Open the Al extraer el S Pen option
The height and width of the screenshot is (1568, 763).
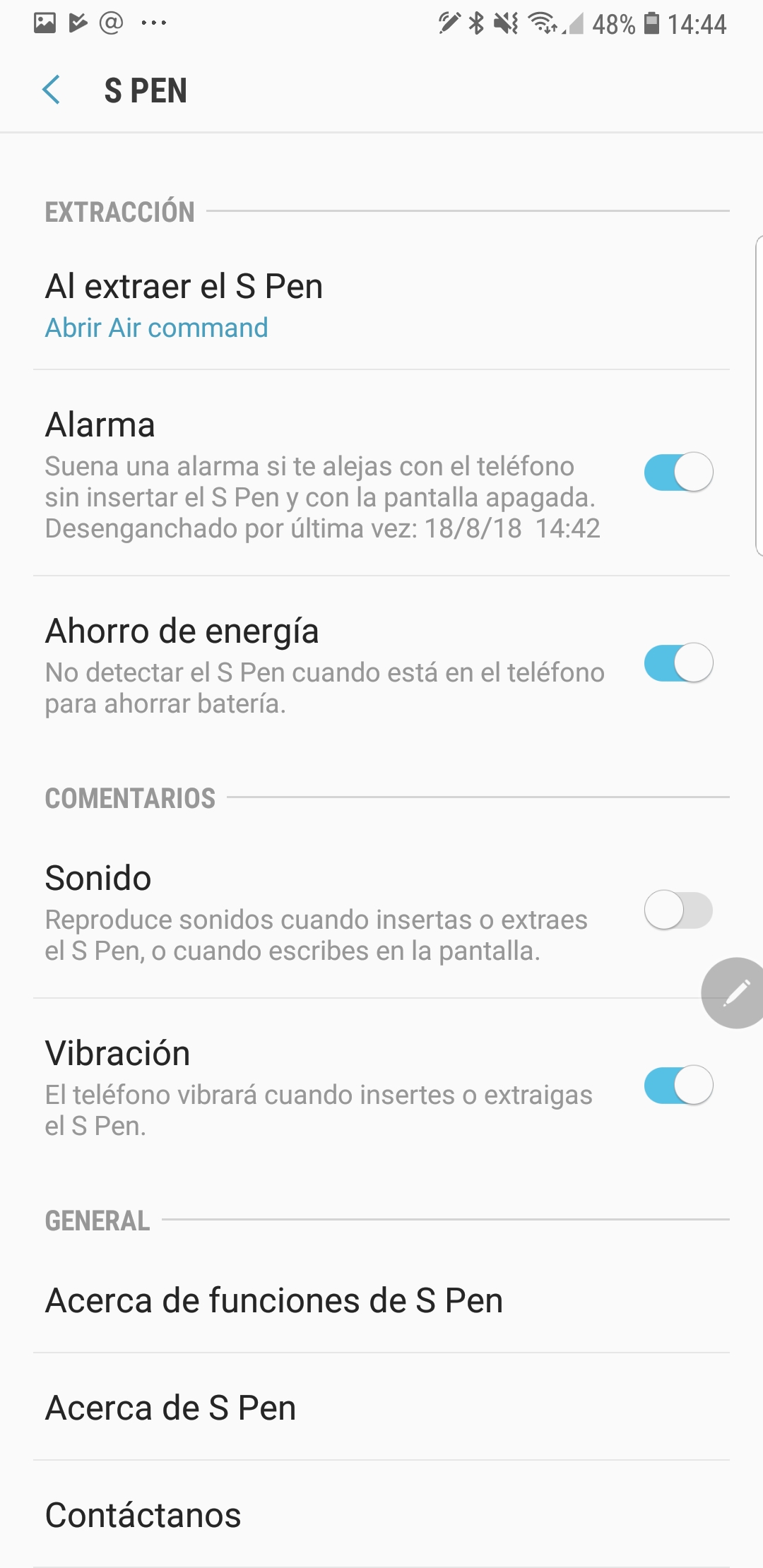pos(381,304)
